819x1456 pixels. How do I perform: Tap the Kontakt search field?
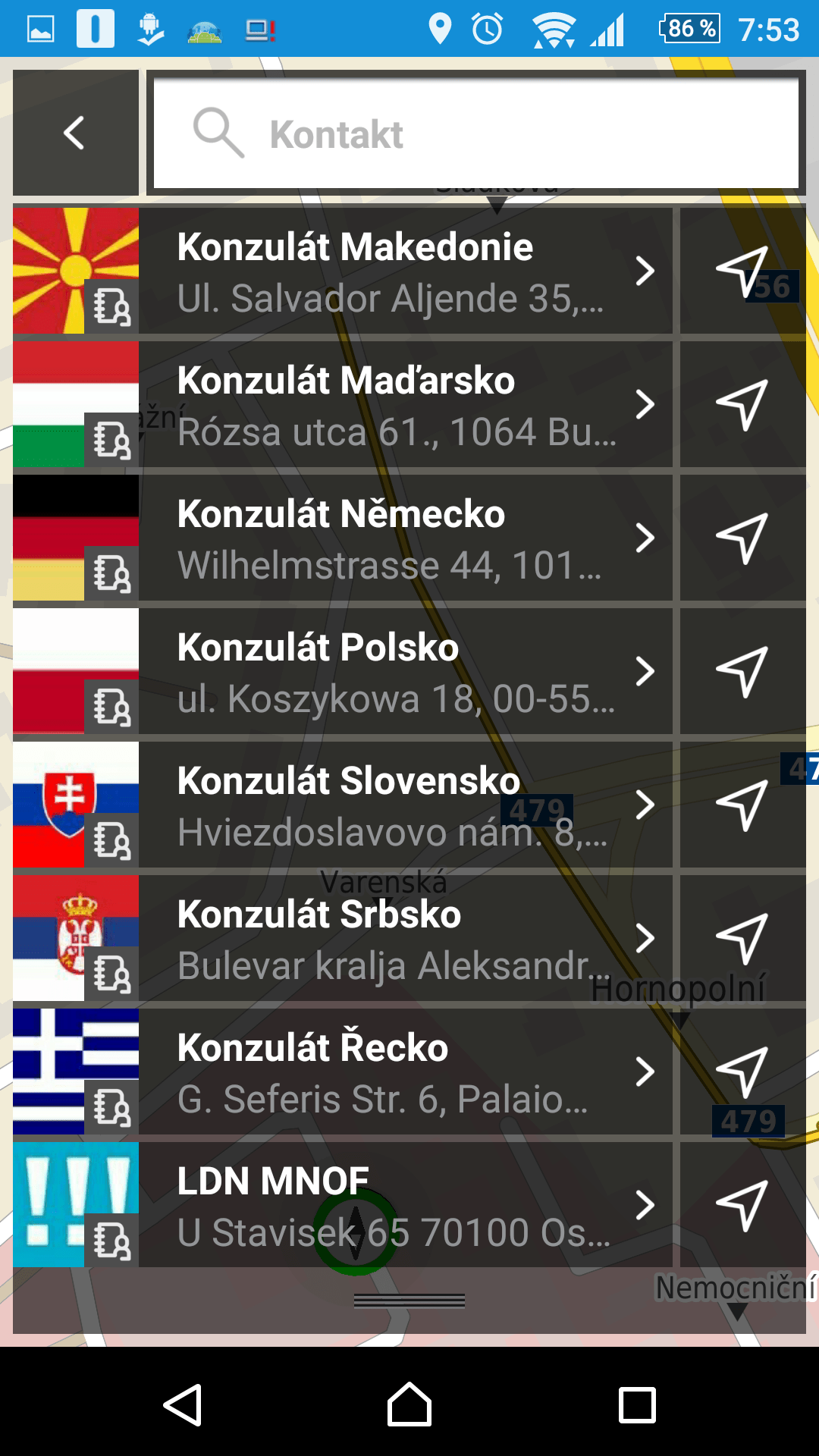[x=476, y=134]
